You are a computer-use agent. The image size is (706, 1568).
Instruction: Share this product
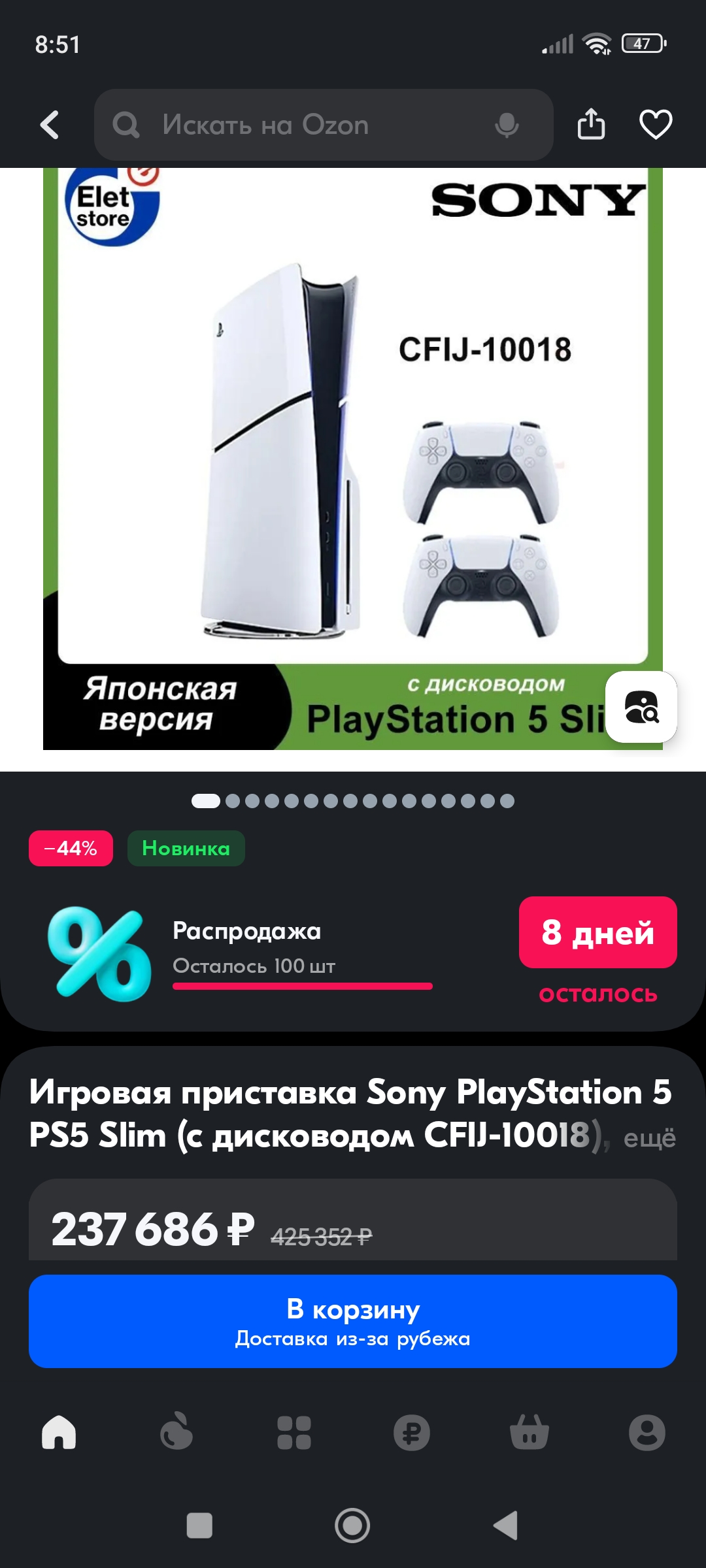coord(591,124)
